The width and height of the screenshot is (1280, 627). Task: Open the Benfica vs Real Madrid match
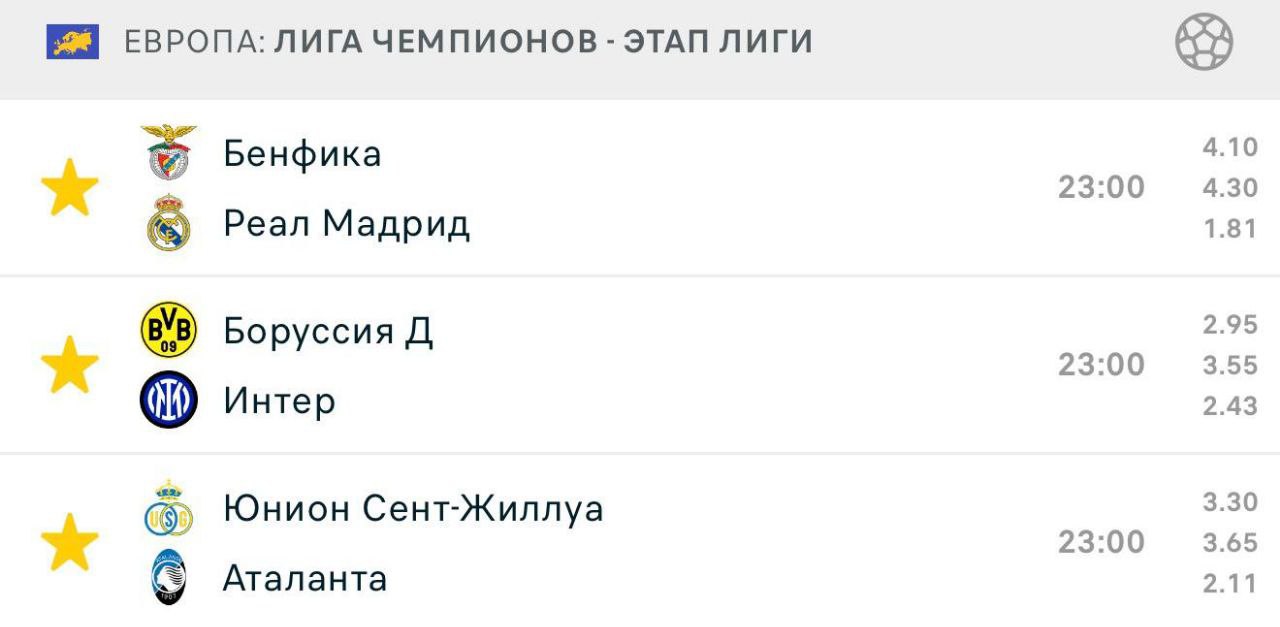click(x=600, y=188)
